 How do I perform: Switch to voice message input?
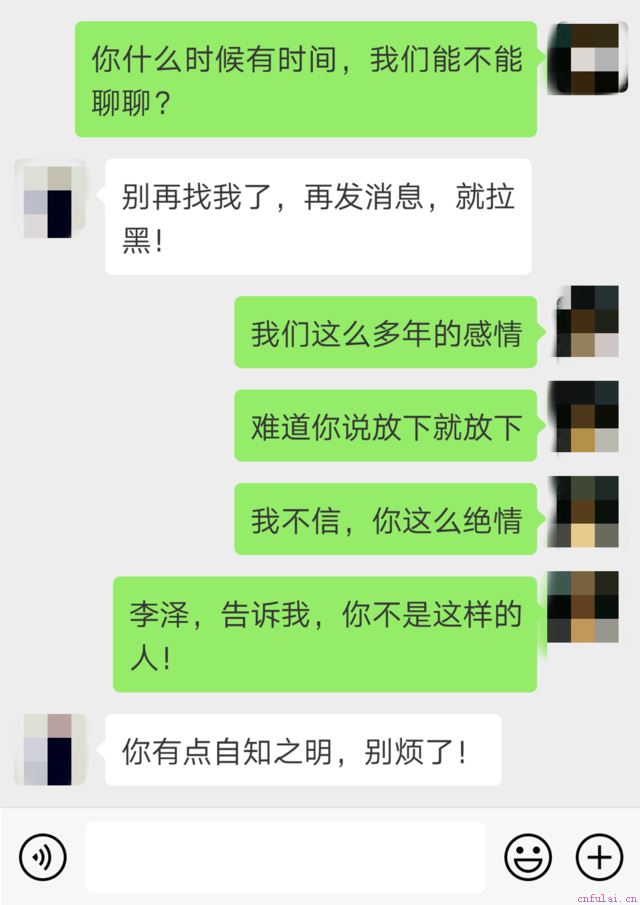[43, 857]
